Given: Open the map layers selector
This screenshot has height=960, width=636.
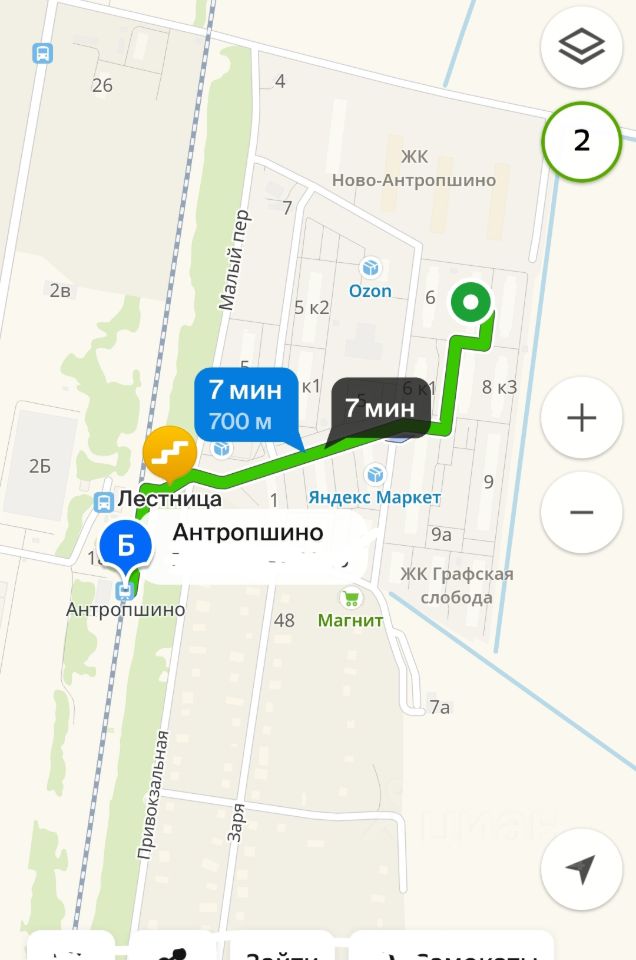Looking at the screenshot, I should click(x=581, y=47).
